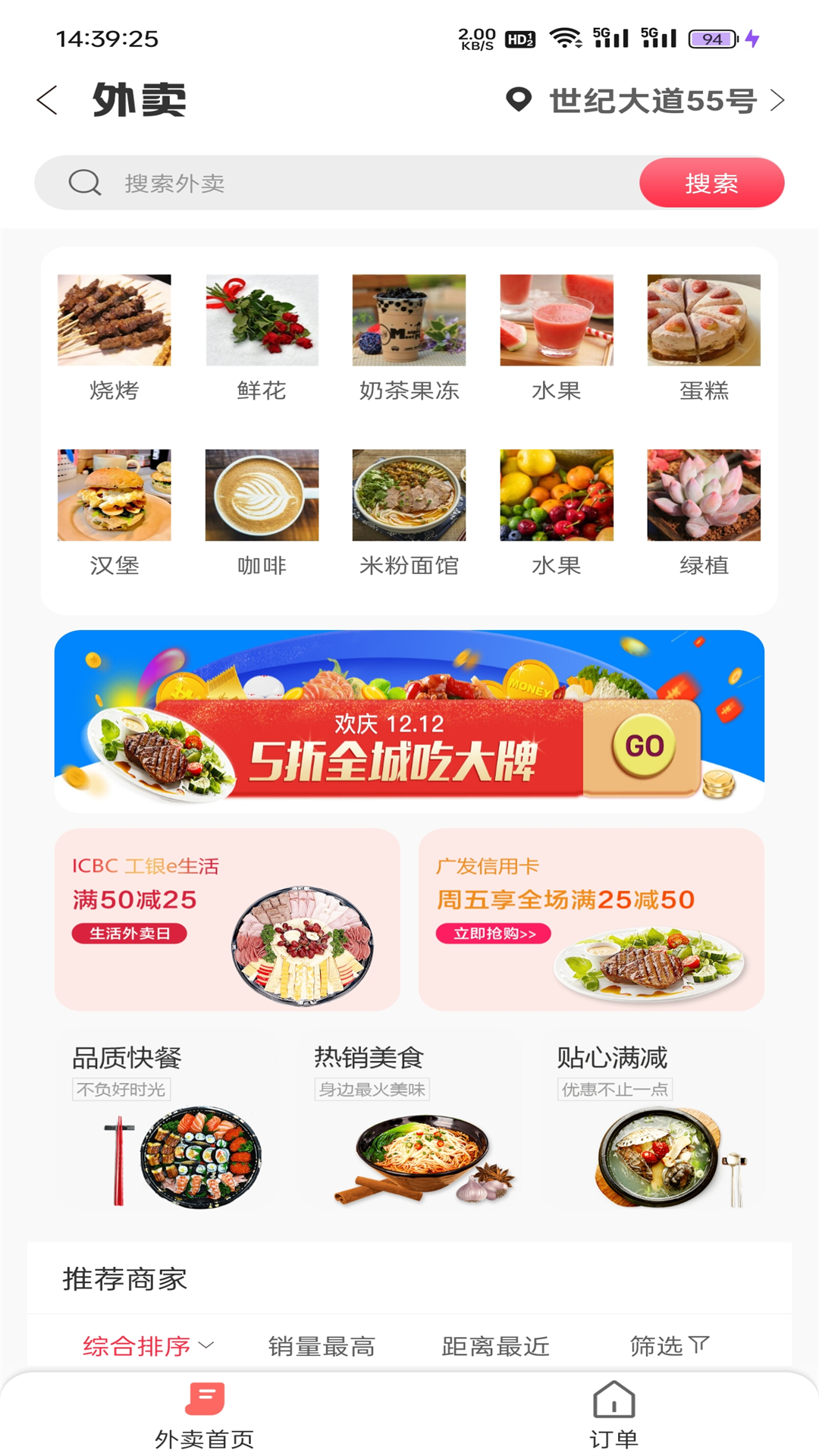Tap the location pin icon
The height and width of the screenshot is (1456, 819).
point(519,99)
